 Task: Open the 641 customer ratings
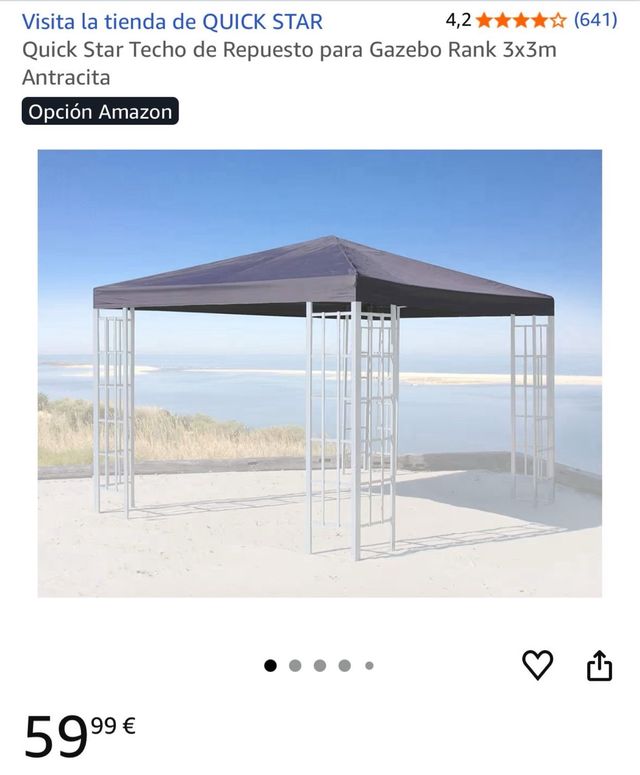click(595, 20)
